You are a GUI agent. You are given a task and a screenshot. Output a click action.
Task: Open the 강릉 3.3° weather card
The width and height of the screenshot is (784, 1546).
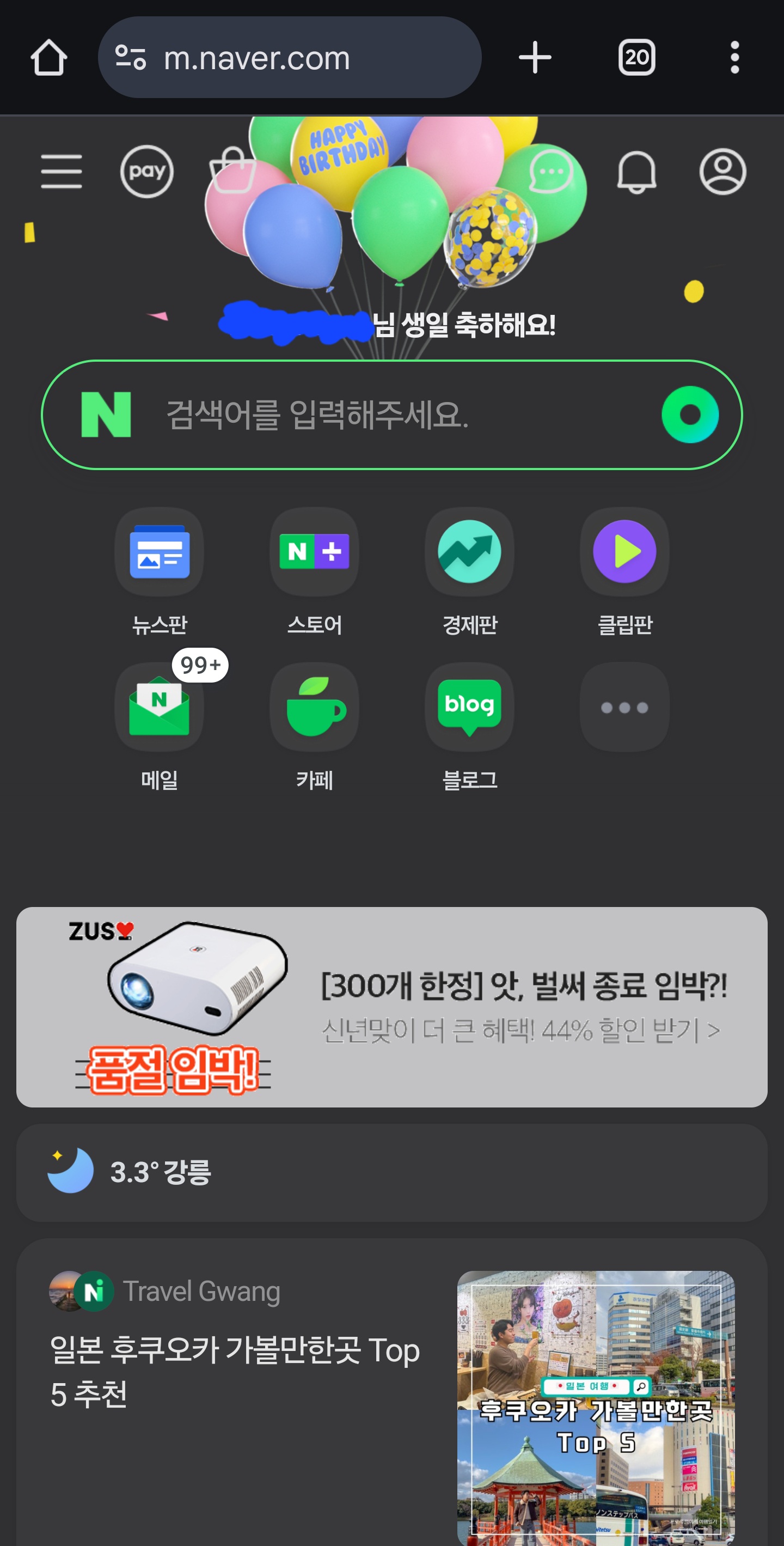tap(391, 1173)
